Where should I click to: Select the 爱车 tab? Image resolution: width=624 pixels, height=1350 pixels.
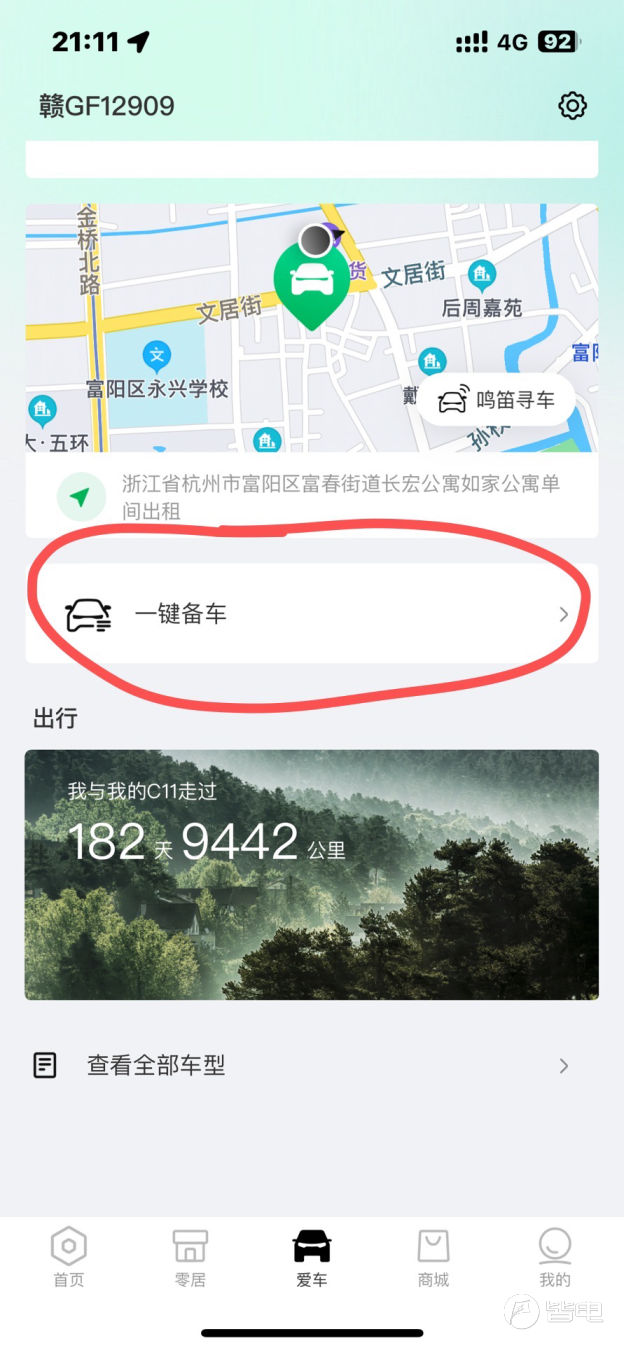312,1257
